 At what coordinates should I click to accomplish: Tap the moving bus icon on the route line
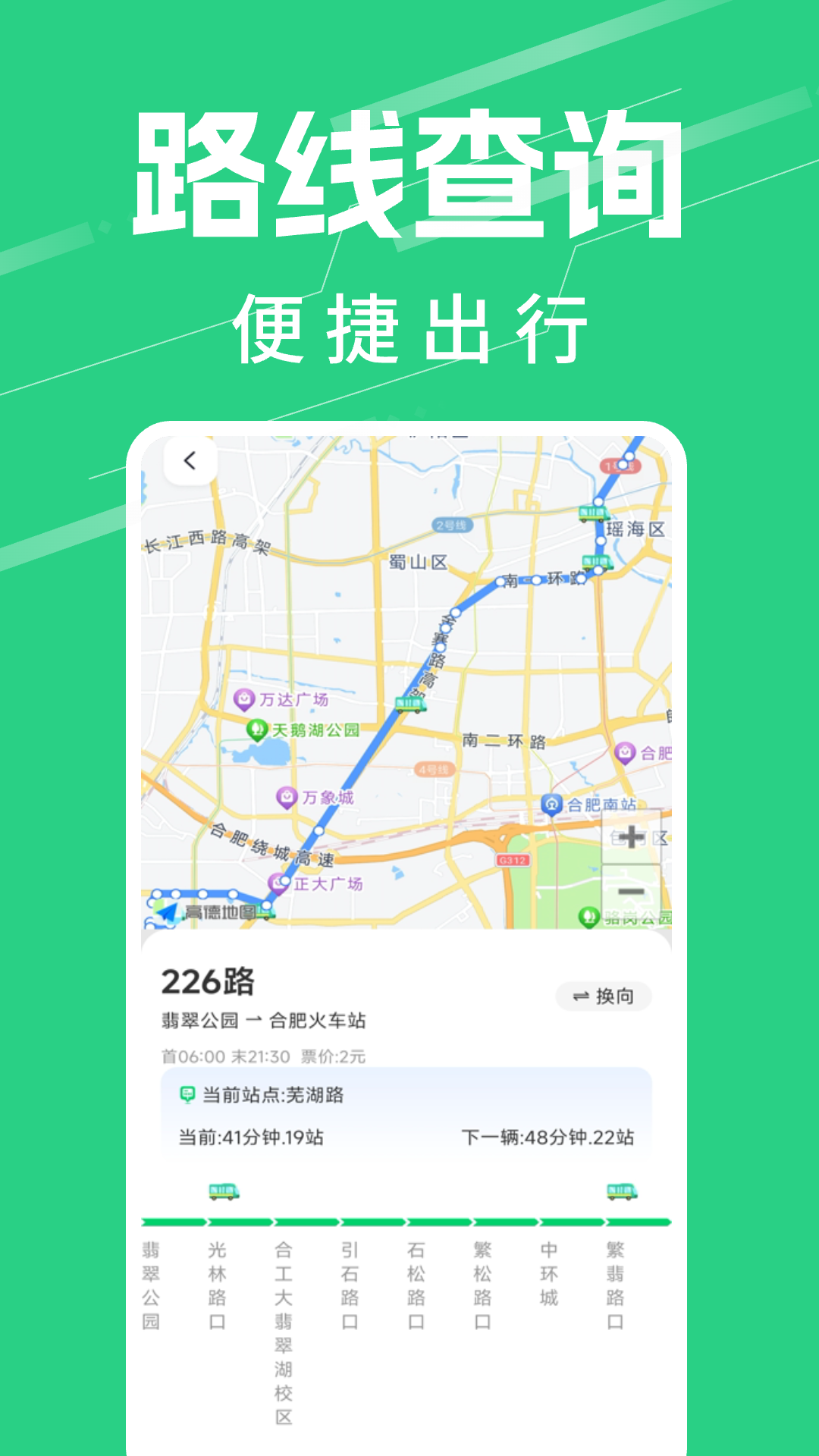tap(410, 703)
